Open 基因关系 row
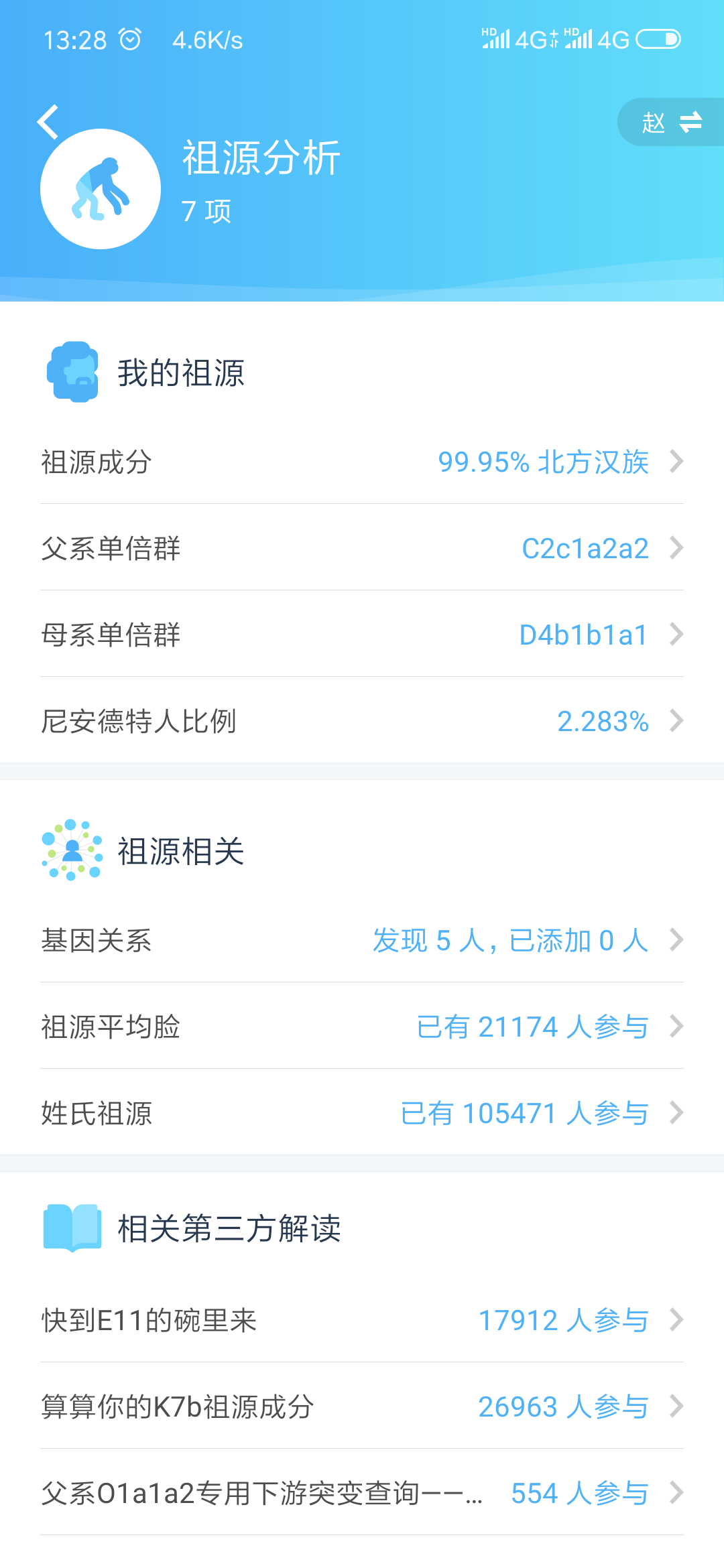The image size is (724, 1568). click(362, 939)
